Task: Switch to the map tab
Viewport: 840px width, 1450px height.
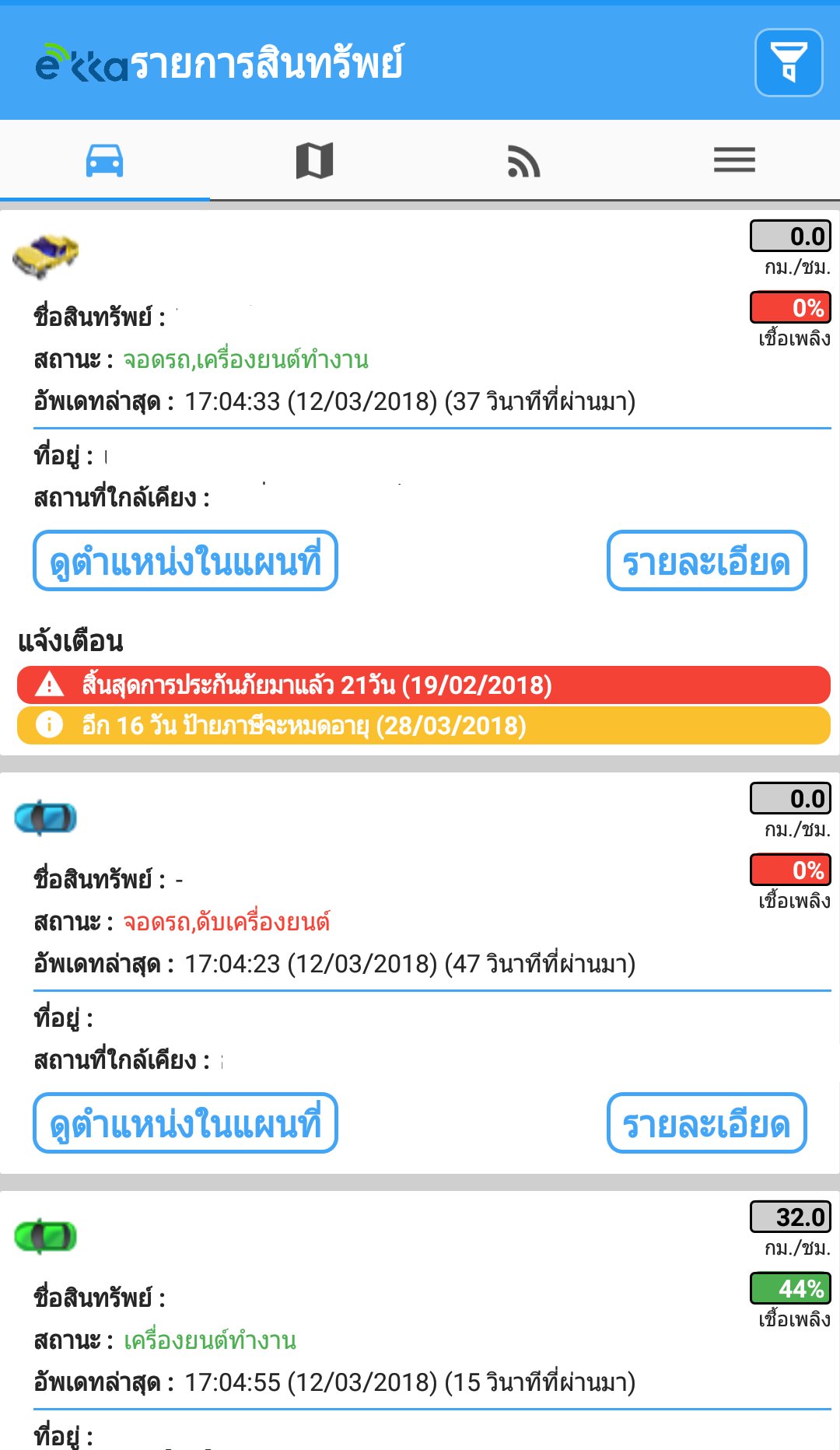Action: 315,160
